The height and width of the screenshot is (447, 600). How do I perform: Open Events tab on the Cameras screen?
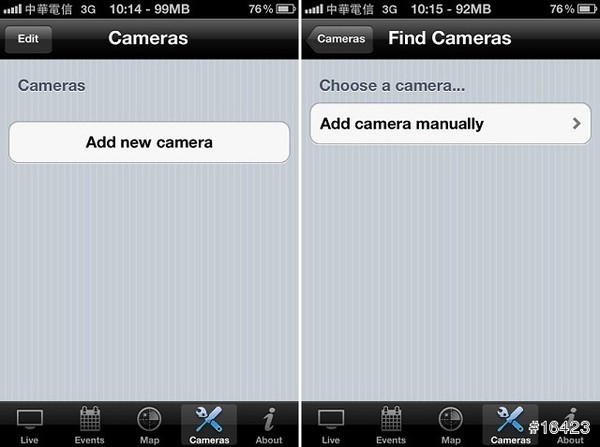coord(89,424)
